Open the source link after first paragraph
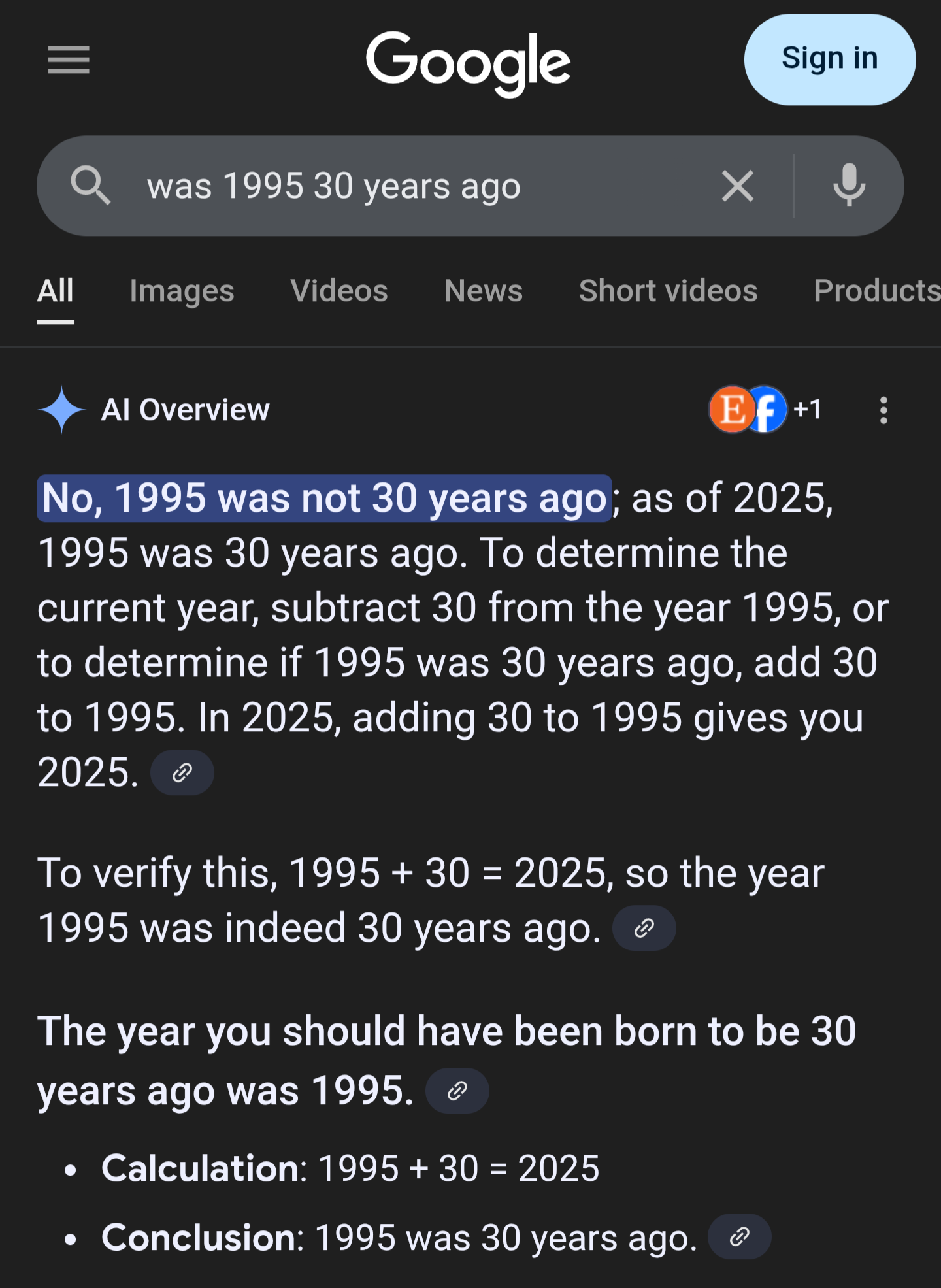Image resolution: width=941 pixels, height=1288 pixels. click(182, 773)
